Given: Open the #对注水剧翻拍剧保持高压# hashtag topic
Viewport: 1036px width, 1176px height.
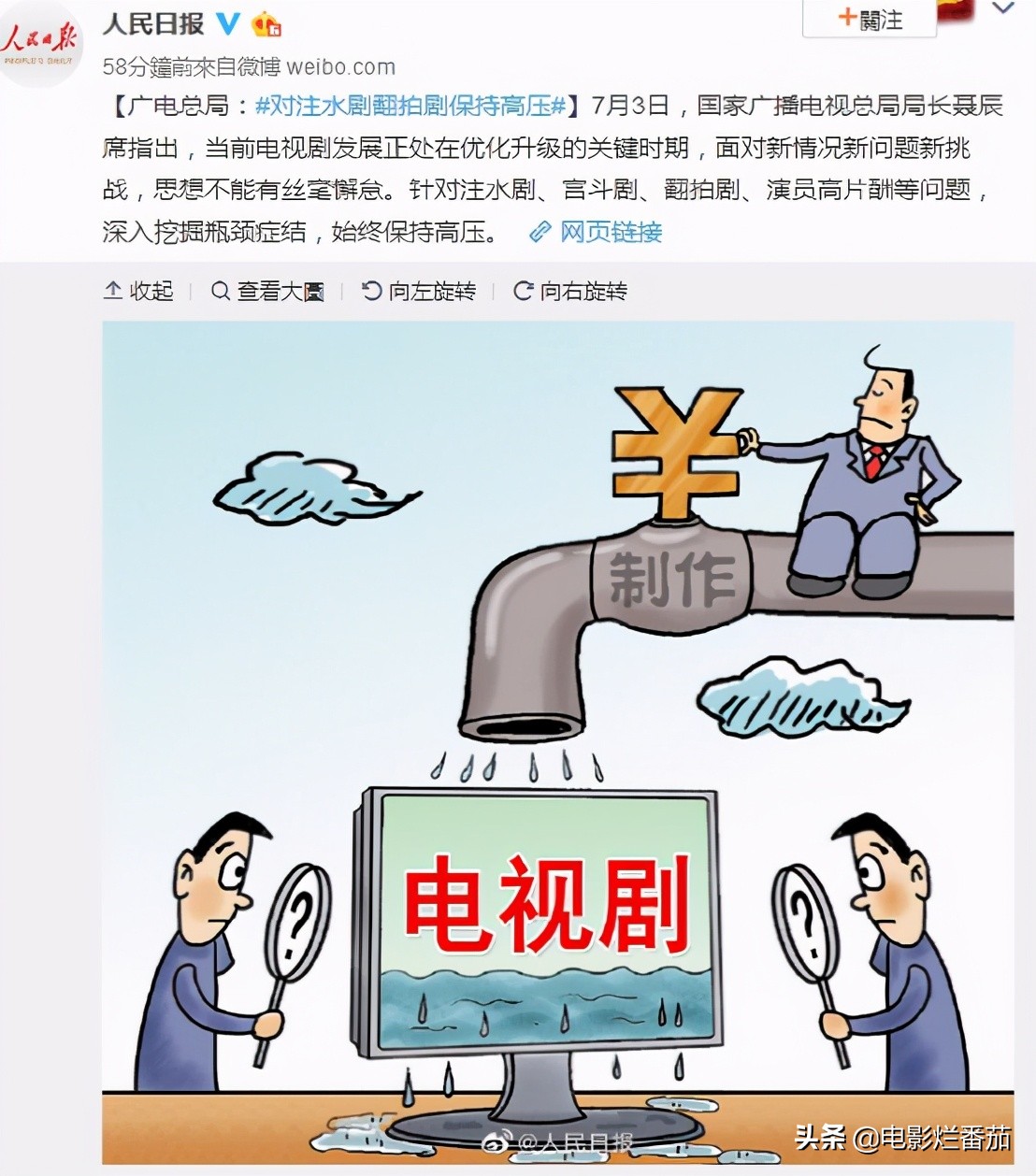Looking at the screenshot, I should click(x=410, y=106).
